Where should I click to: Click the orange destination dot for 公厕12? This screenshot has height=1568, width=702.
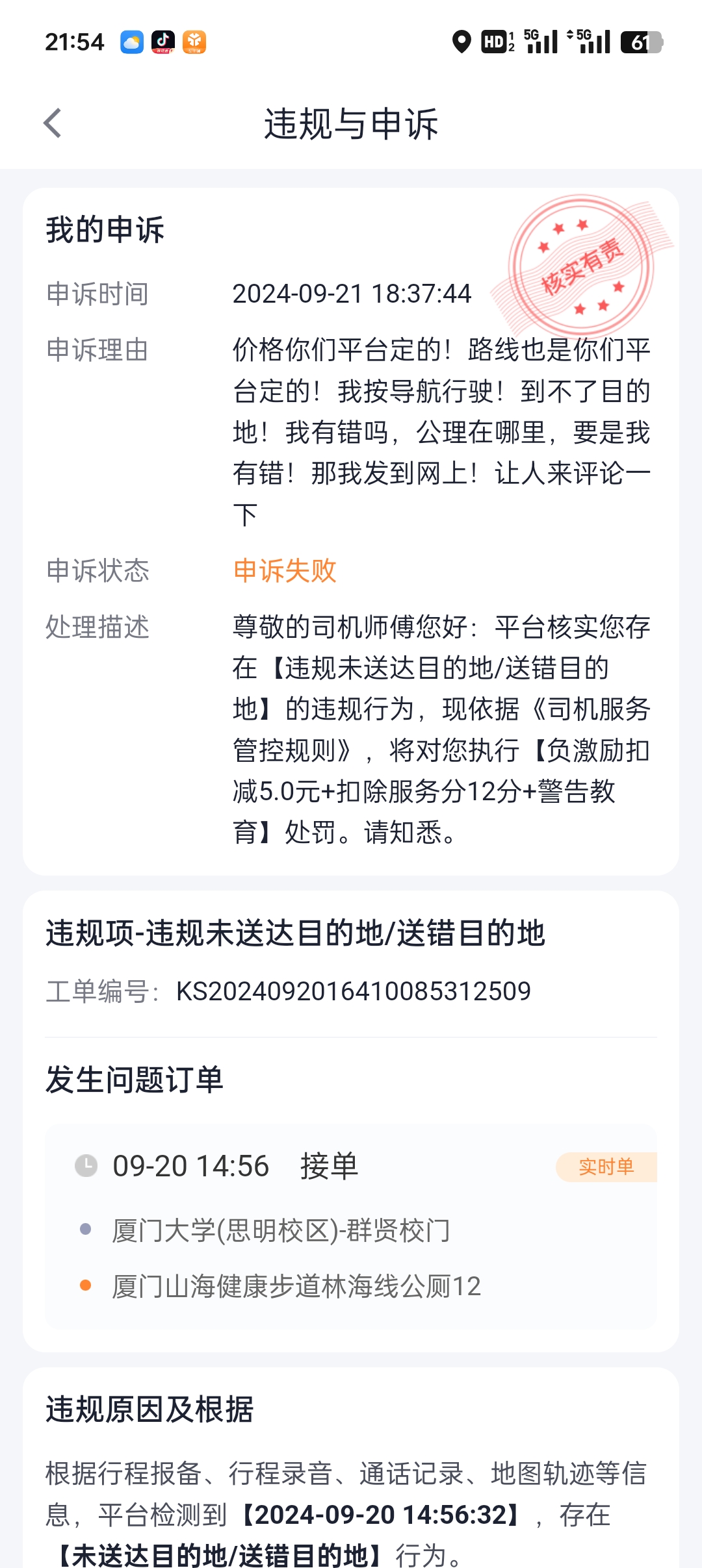tap(85, 1284)
